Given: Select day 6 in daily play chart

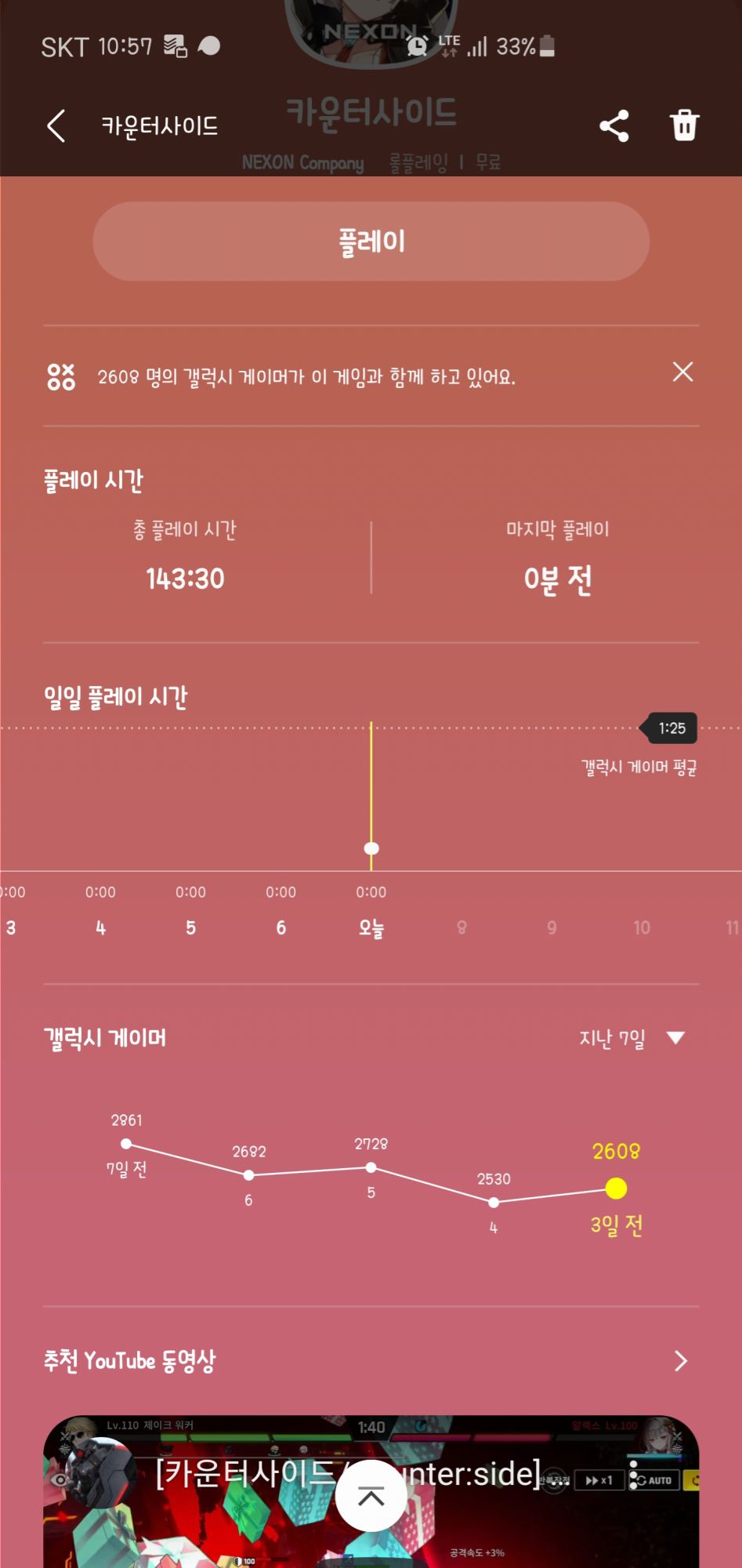Looking at the screenshot, I should tap(281, 927).
